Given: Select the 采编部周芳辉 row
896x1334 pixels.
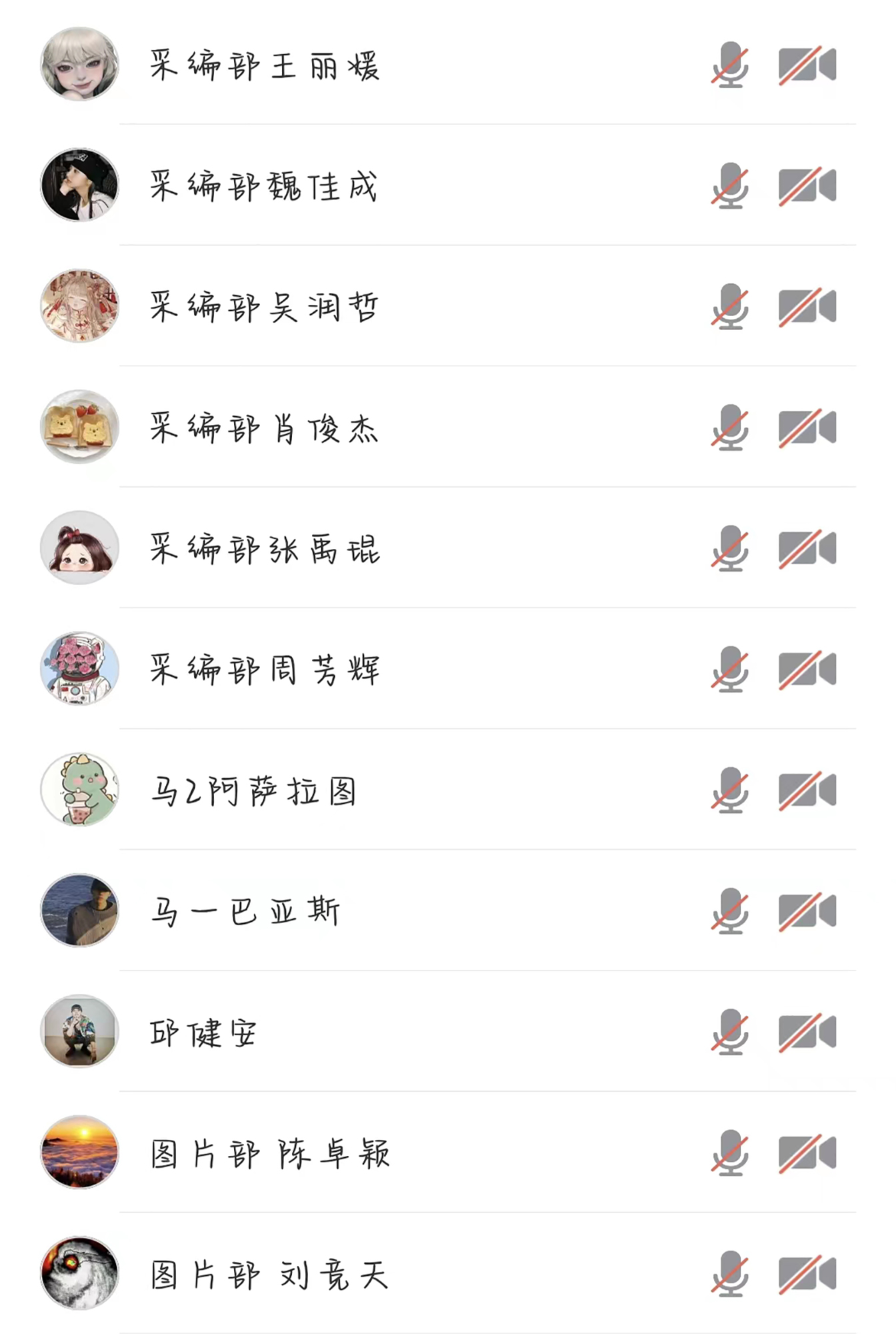Looking at the screenshot, I should pos(265,670).
